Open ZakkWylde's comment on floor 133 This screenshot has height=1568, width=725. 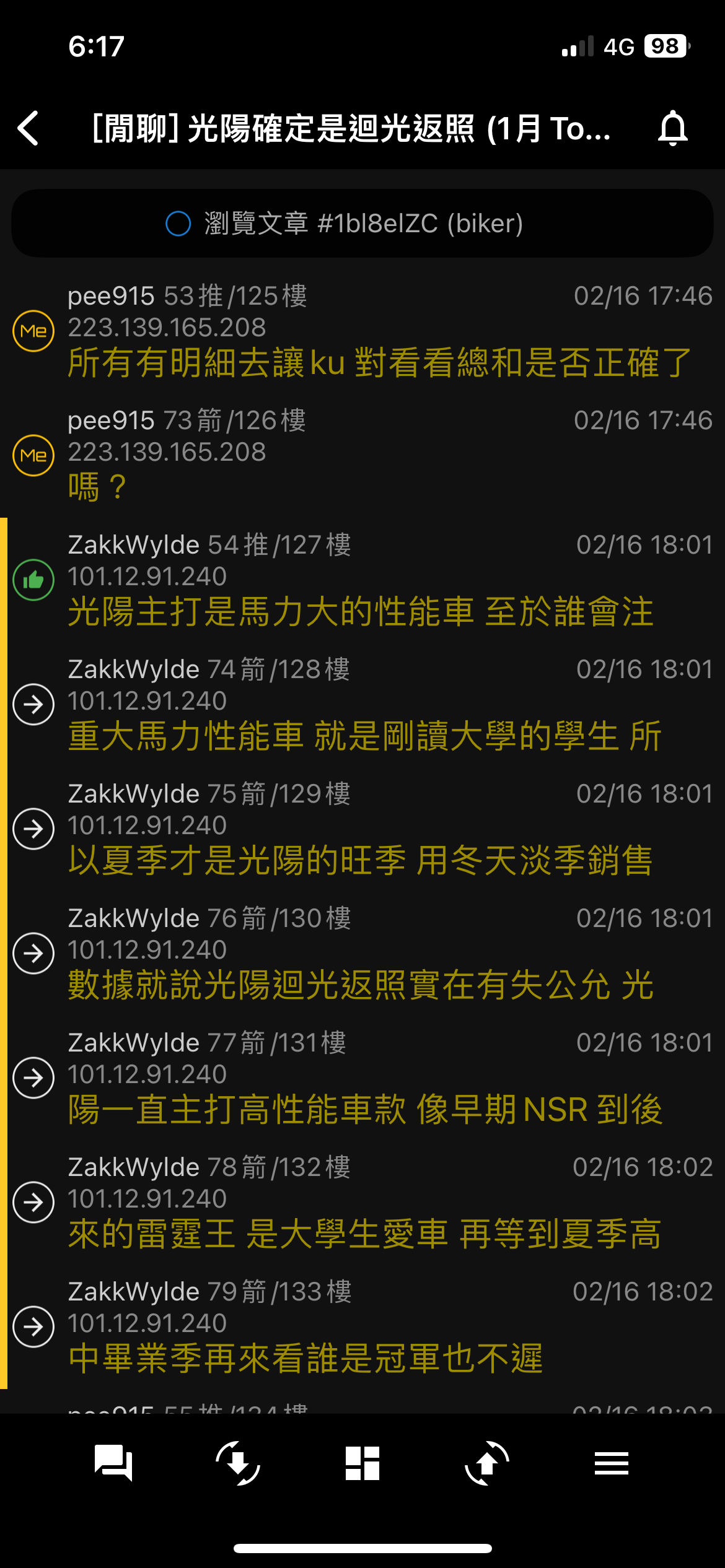[x=362, y=1327]
